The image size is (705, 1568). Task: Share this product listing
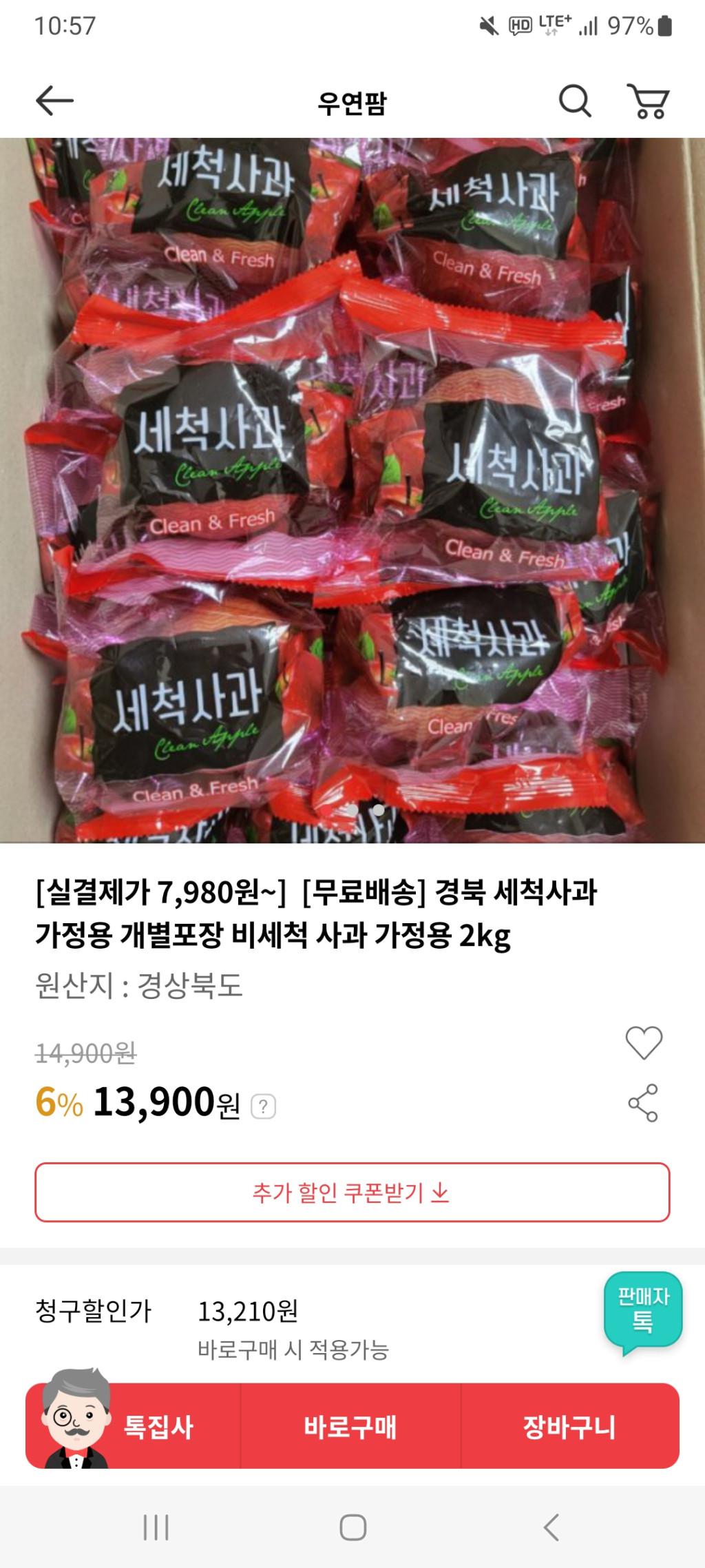point(643,1103)
